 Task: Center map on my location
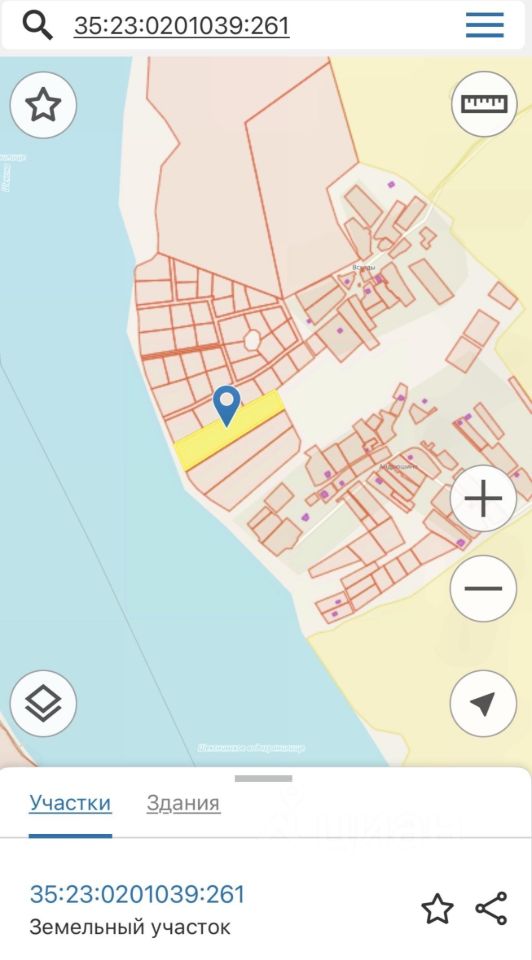[483, 703]
